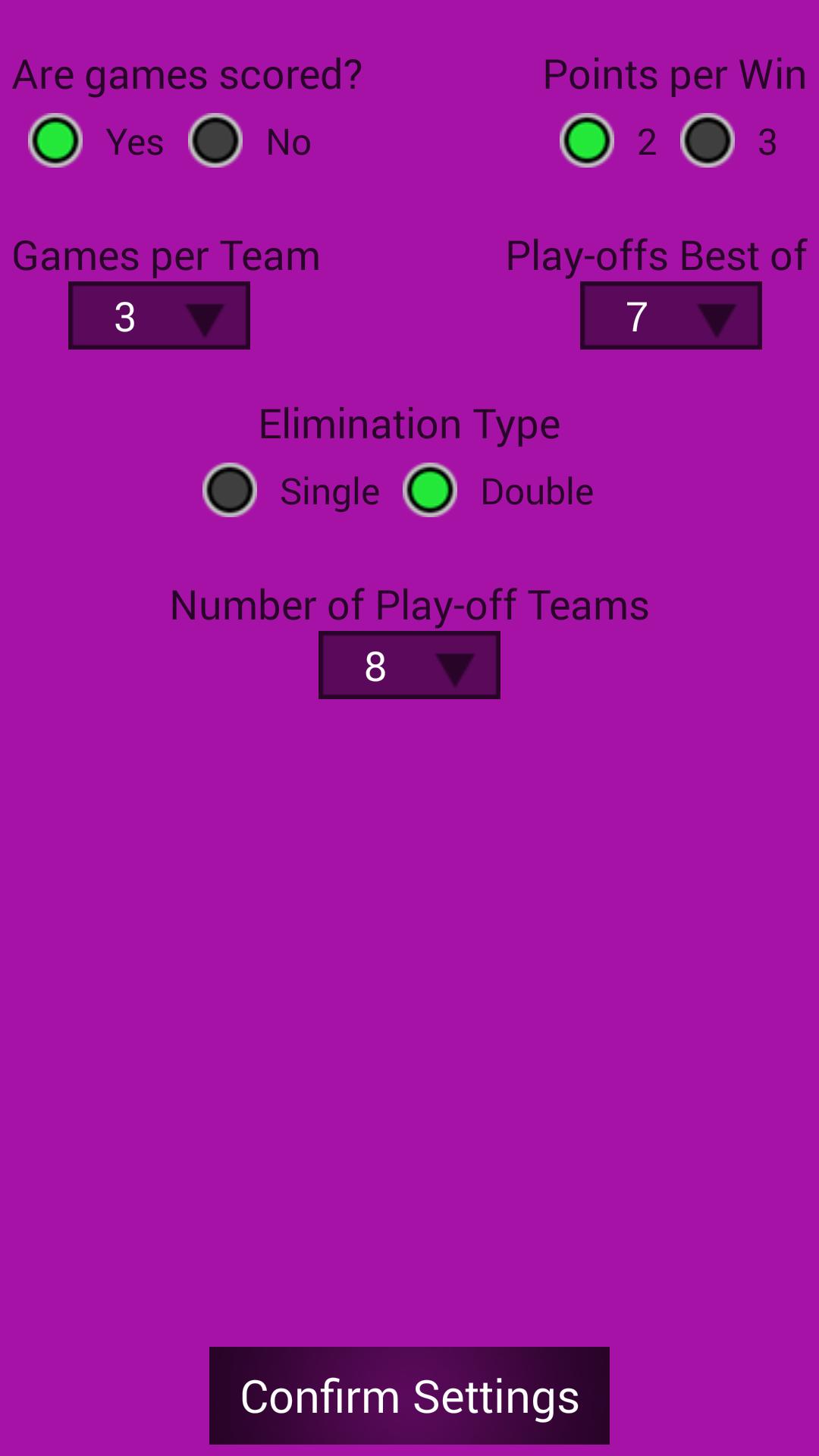Open the Play-offs Best of dropdown
The width and height of the screenshot is (819, 1456).
671,316
